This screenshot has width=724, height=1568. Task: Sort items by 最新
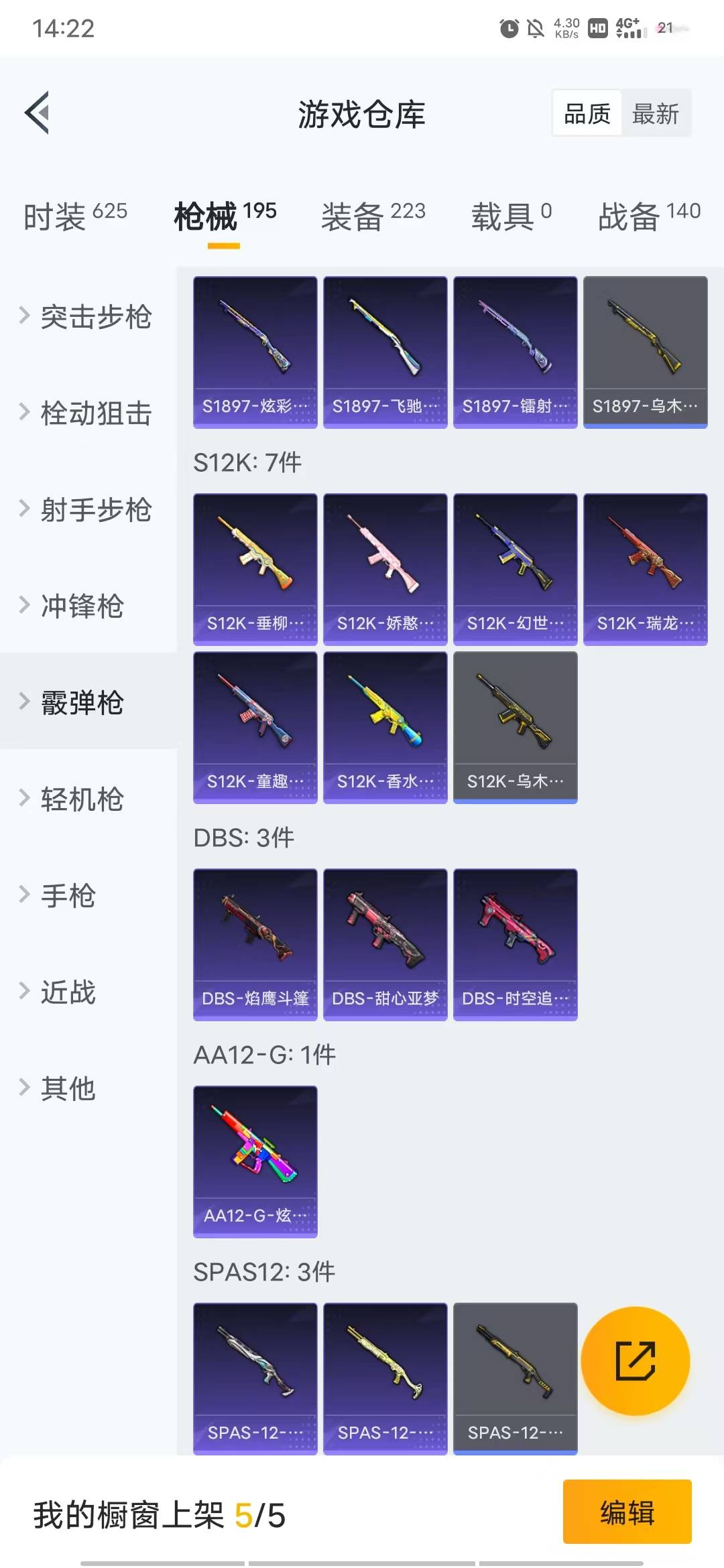tap(655, 114)
